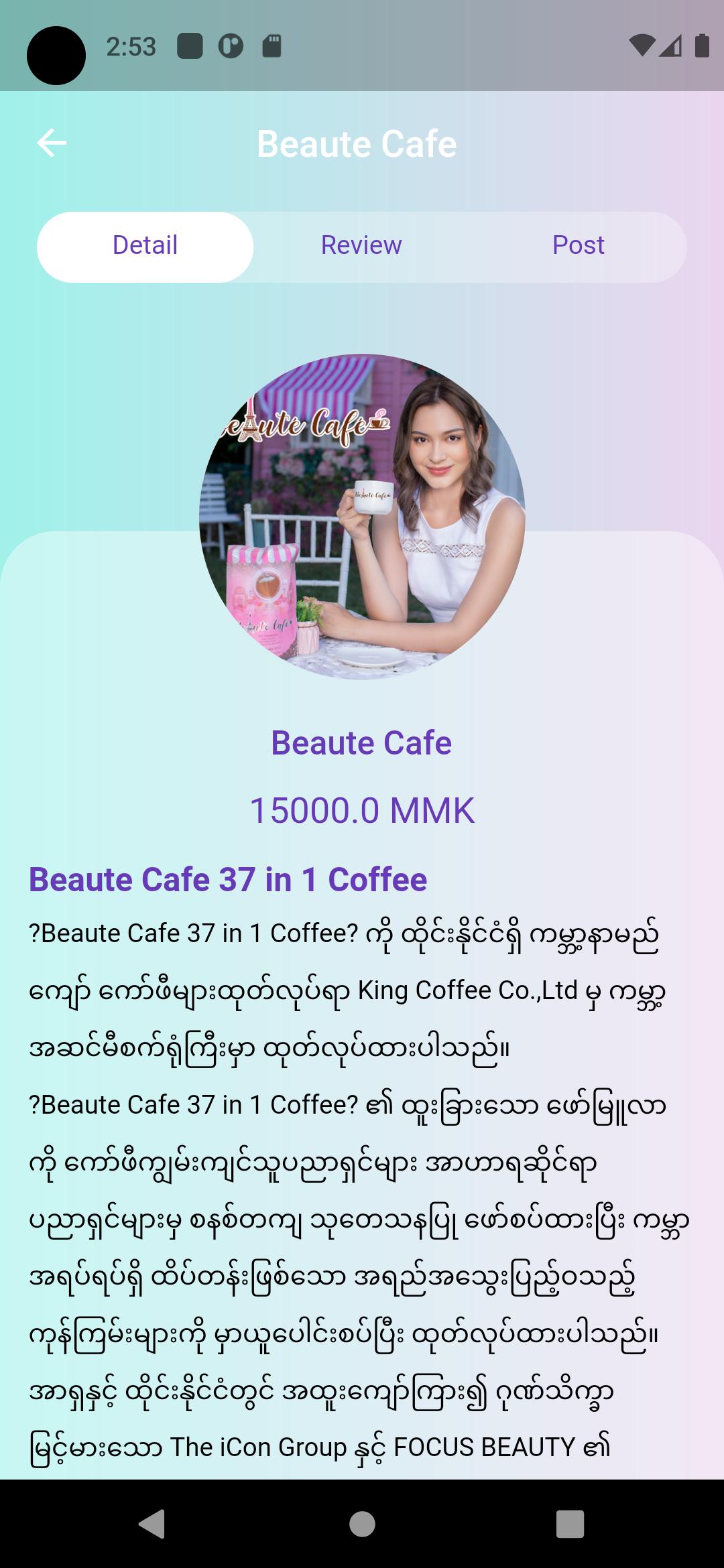Image resolution: width=724 pixels, height=1568 pixels.
Task: Select the Detail tab
Action: point(145,247)
